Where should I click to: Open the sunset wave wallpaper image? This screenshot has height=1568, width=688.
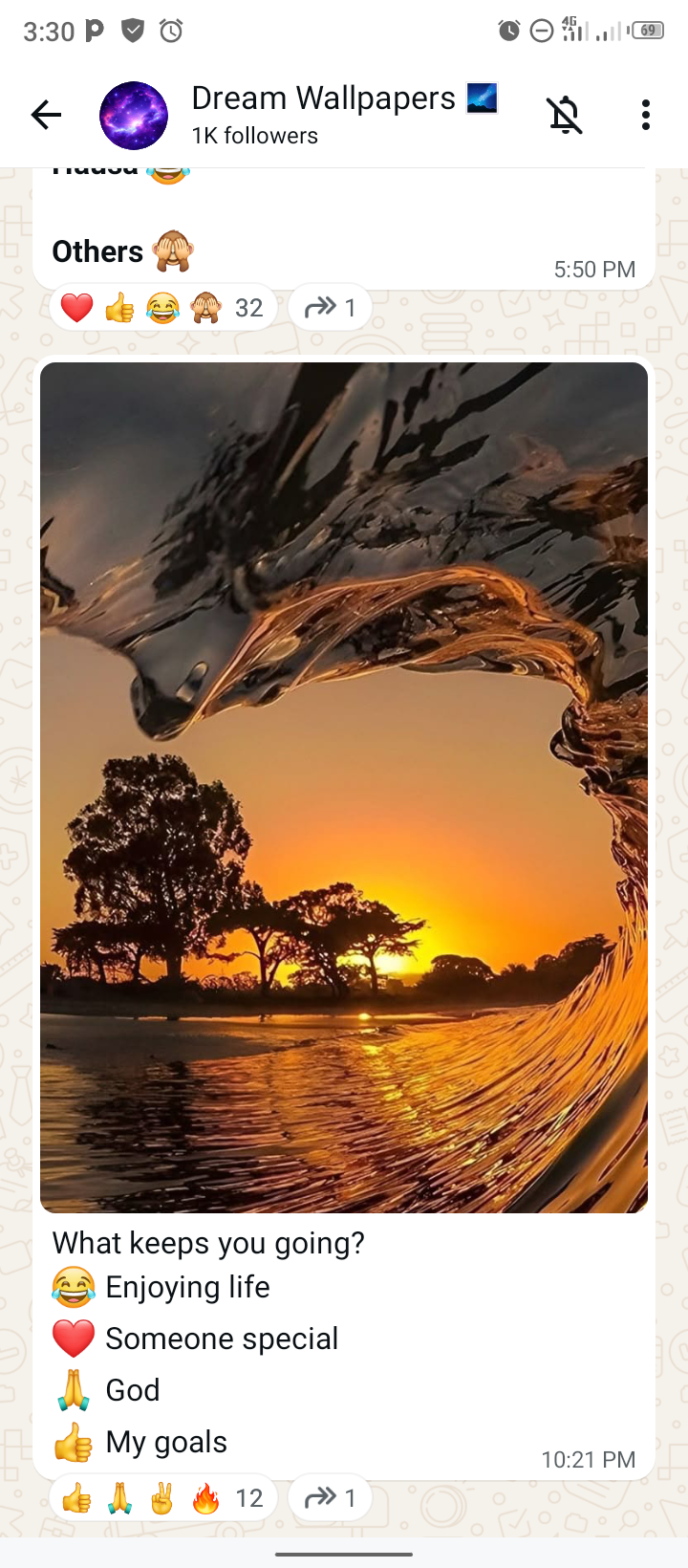344,787
